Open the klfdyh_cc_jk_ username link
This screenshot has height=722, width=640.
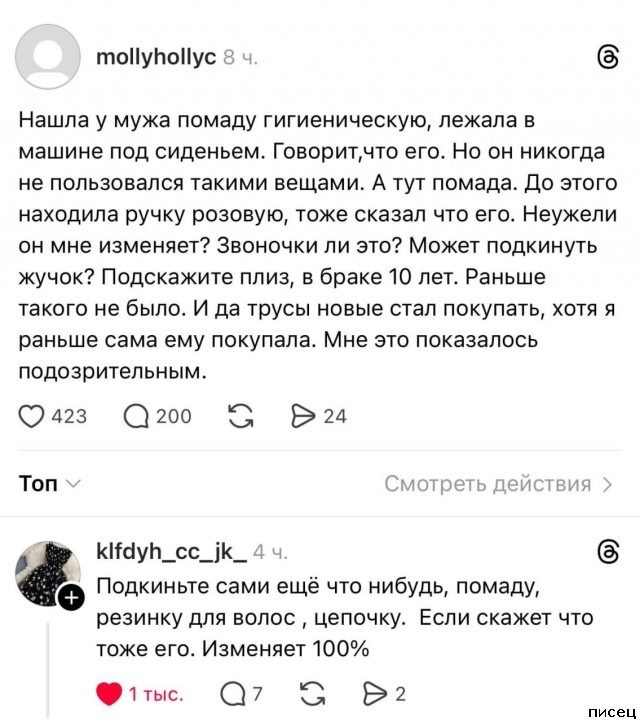[x=170, y=551]
